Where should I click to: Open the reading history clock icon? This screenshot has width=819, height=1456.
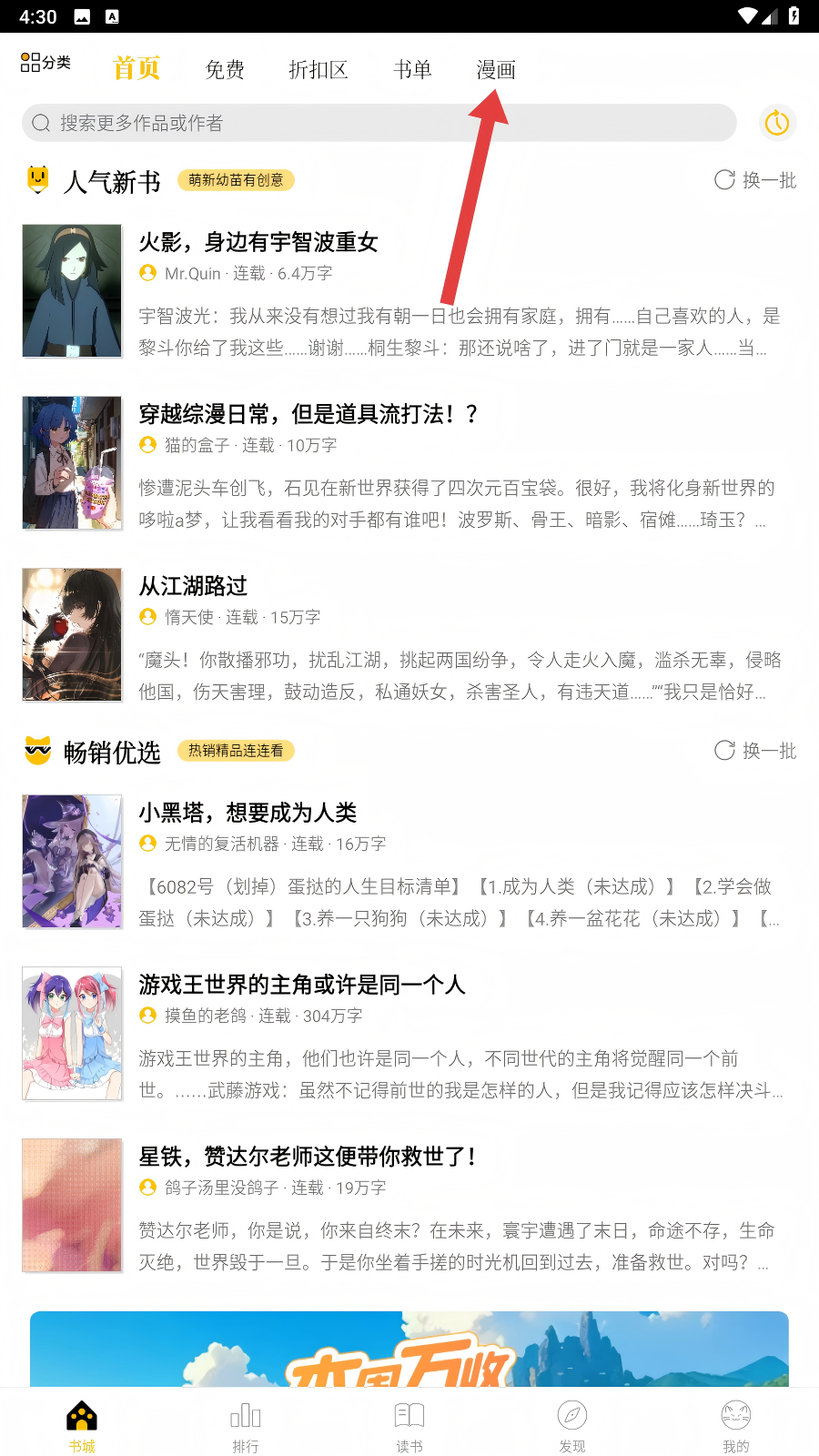(777, 123)
